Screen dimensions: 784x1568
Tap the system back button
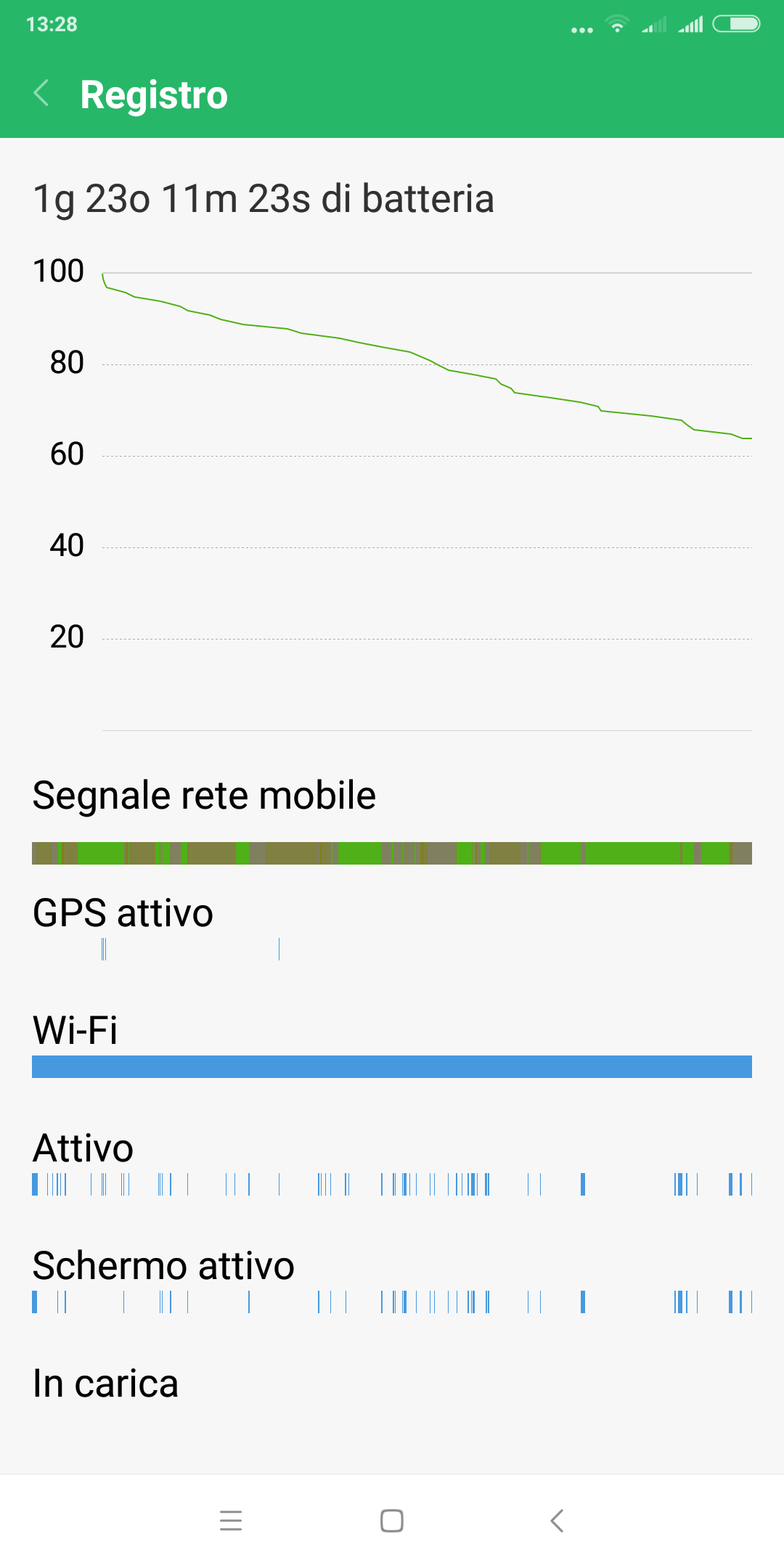pyautogui.click(x=557, y=1520)
